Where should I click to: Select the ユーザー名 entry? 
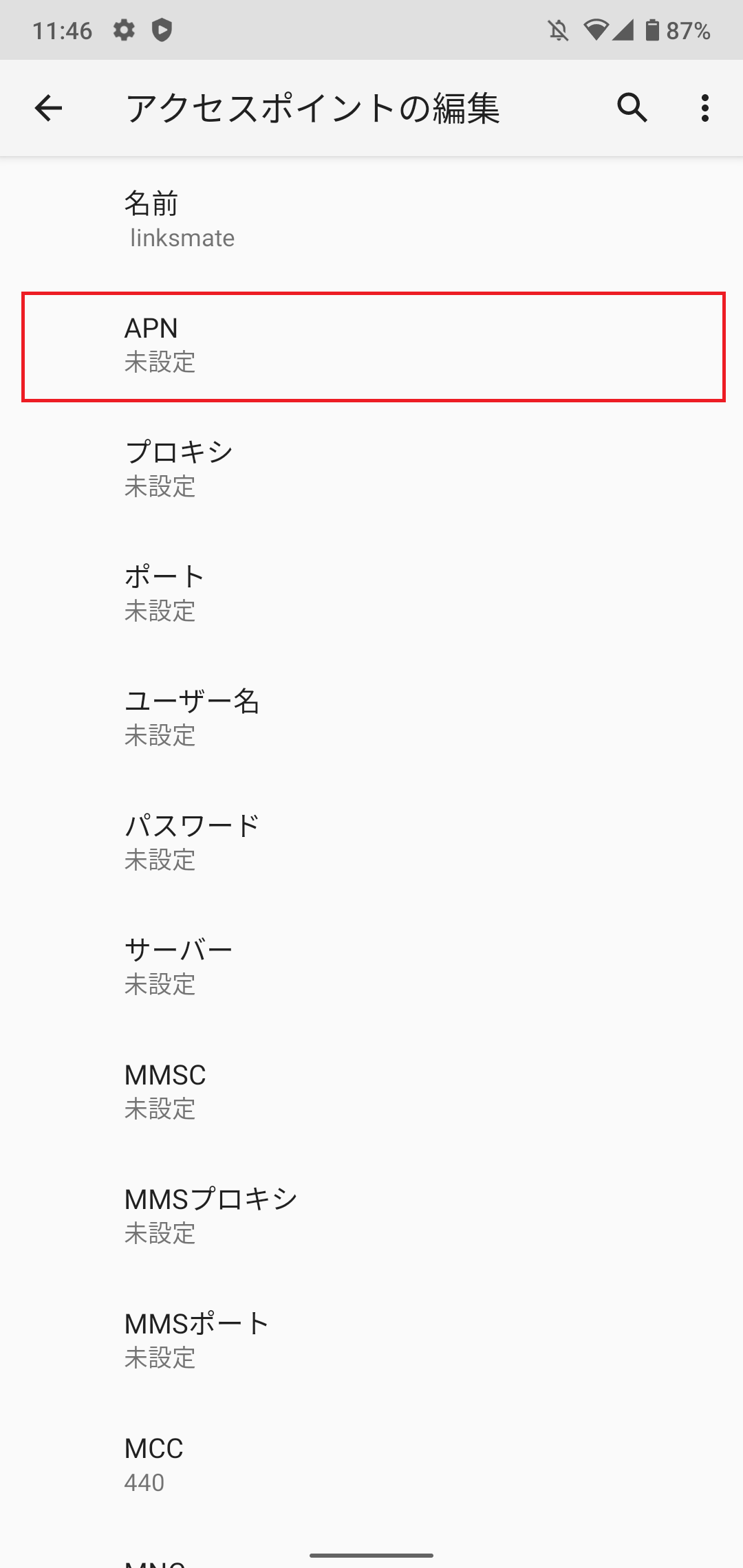371,718
